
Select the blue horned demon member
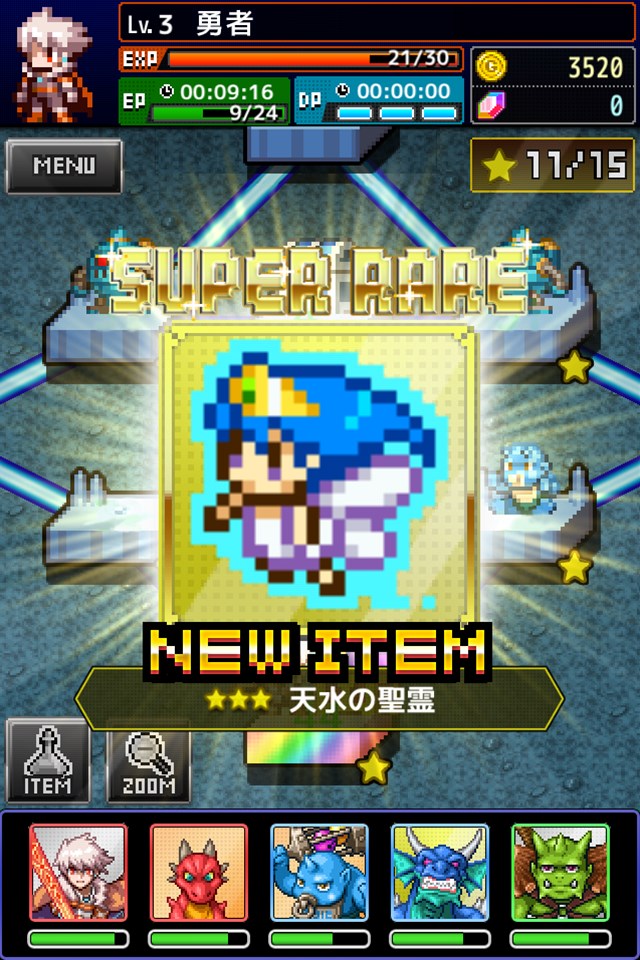click(x=439, y=873)
